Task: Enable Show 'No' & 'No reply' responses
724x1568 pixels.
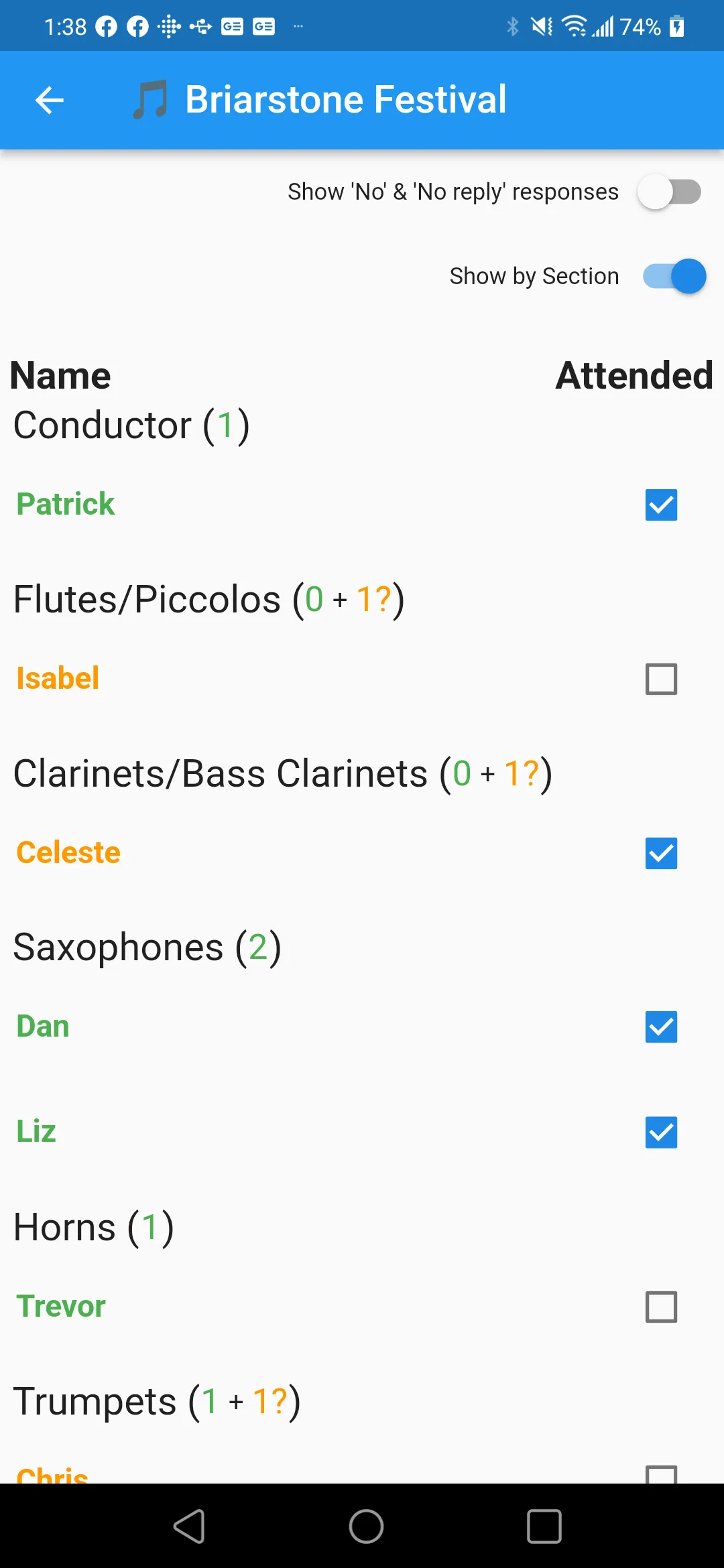Action: tap(668, 192)
